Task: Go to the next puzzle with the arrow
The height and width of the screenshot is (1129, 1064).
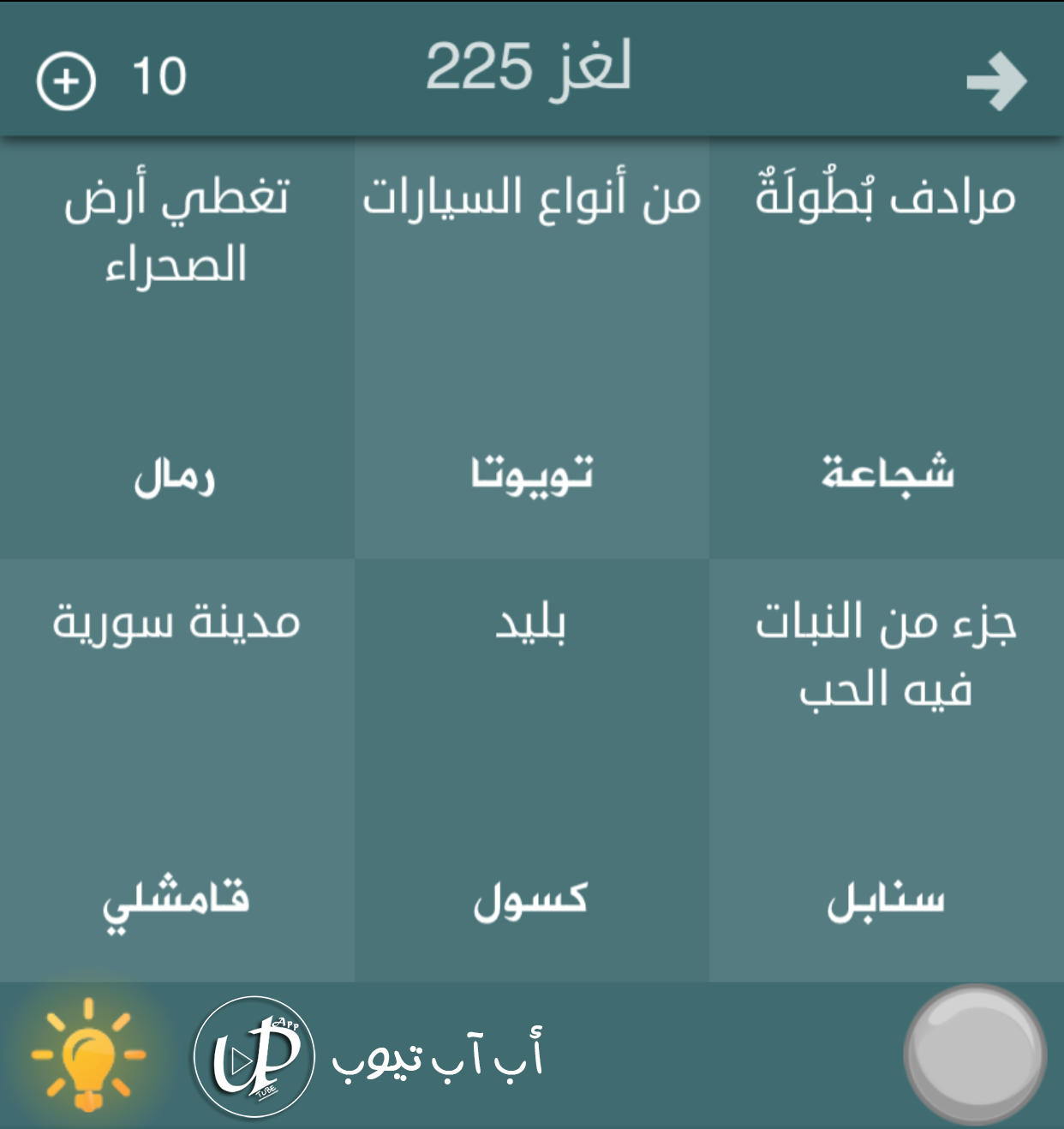Action: tap(995, 81)
